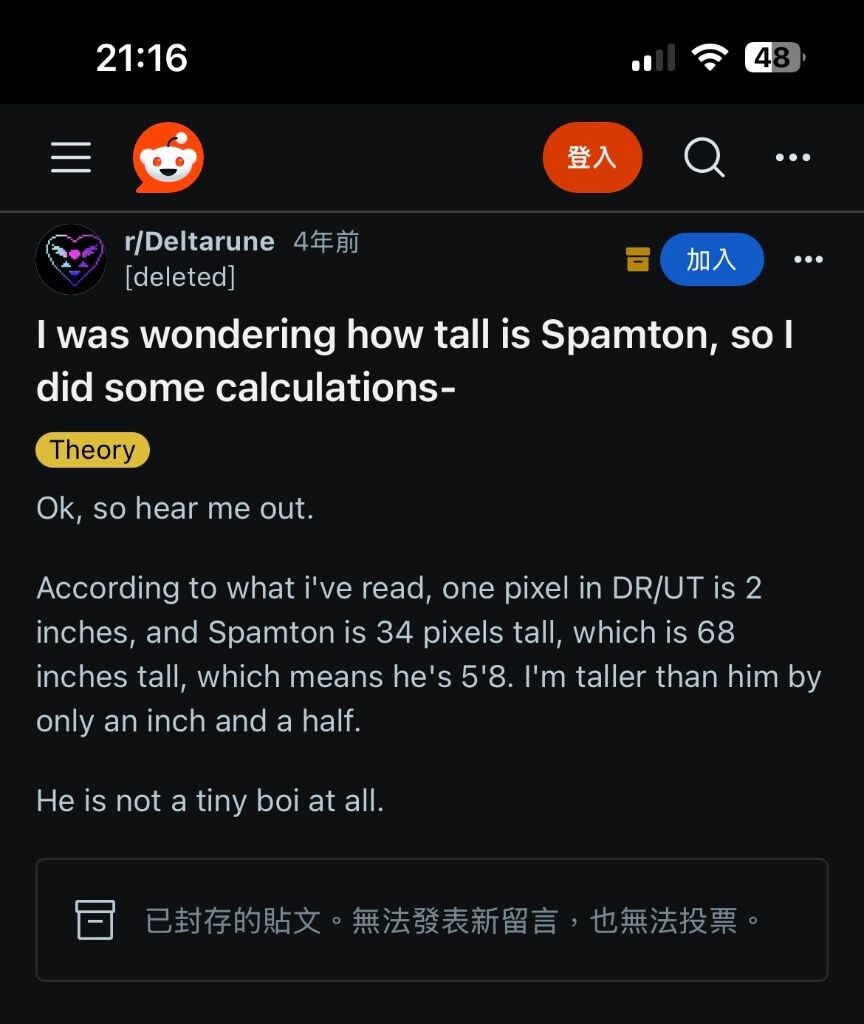This screenshot has width=864, height=1024.
Task: Tap the orange 登入 login button
Action: [x=592, y=157]
